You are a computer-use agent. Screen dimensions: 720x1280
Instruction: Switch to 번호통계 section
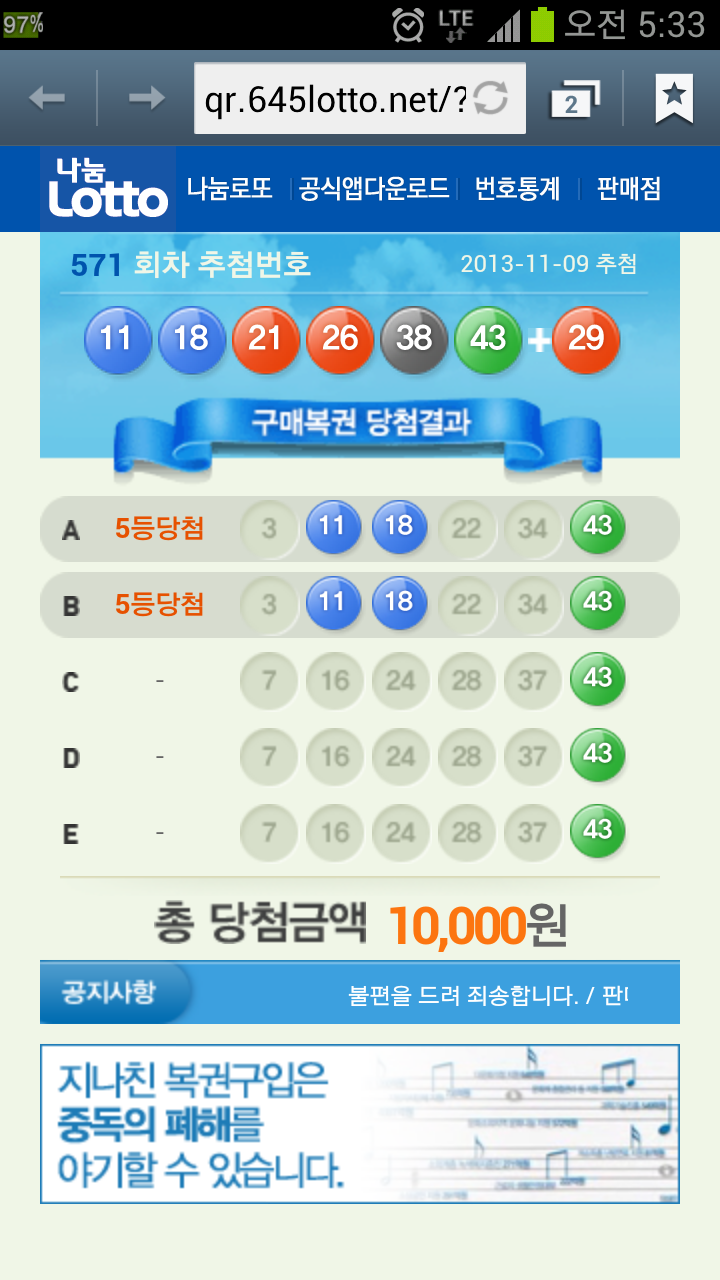pyautogui.click(x=517, y=189)
